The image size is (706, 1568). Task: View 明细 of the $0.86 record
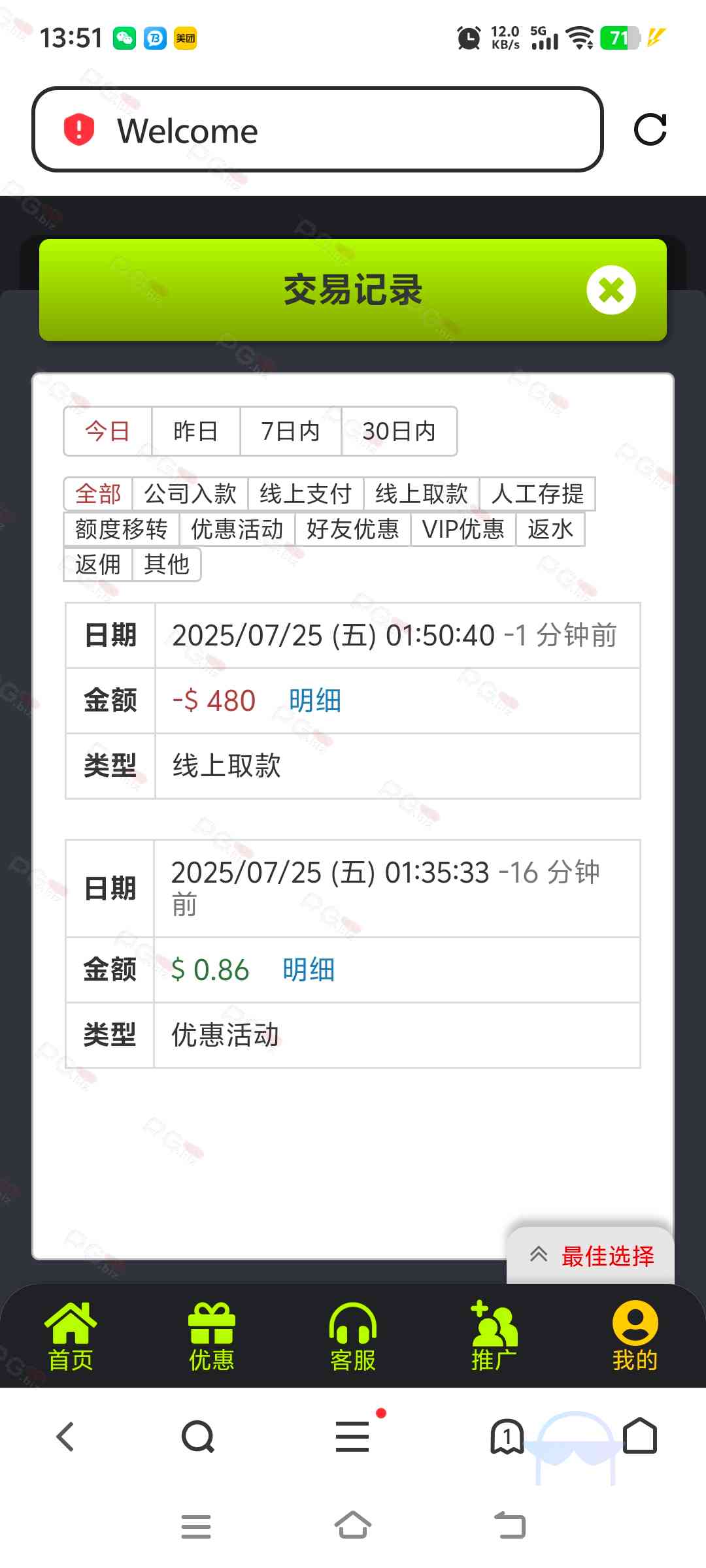pyautogui.click(x=309, y=970)
